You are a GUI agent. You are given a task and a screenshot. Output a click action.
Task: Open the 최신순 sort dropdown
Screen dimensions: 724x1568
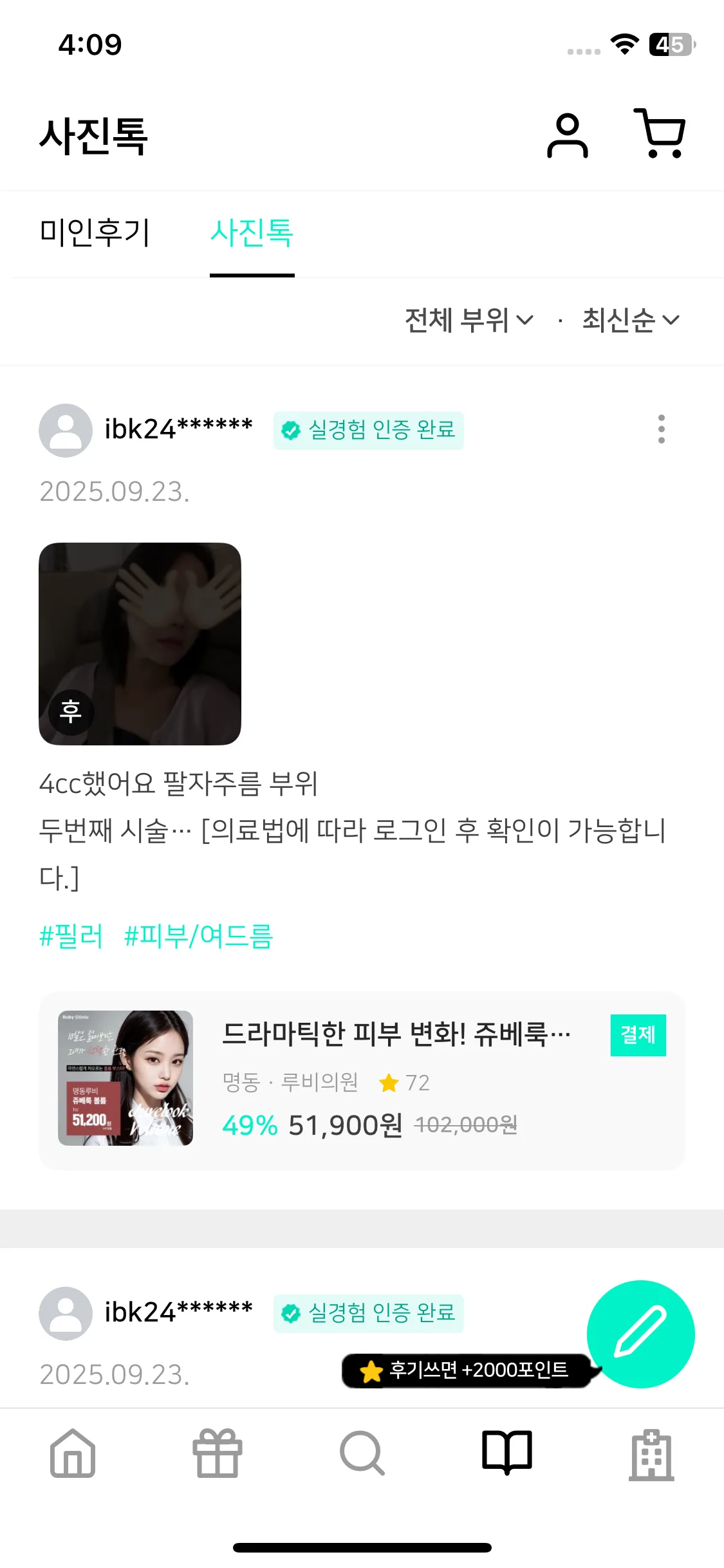click(x=630, y=320)
